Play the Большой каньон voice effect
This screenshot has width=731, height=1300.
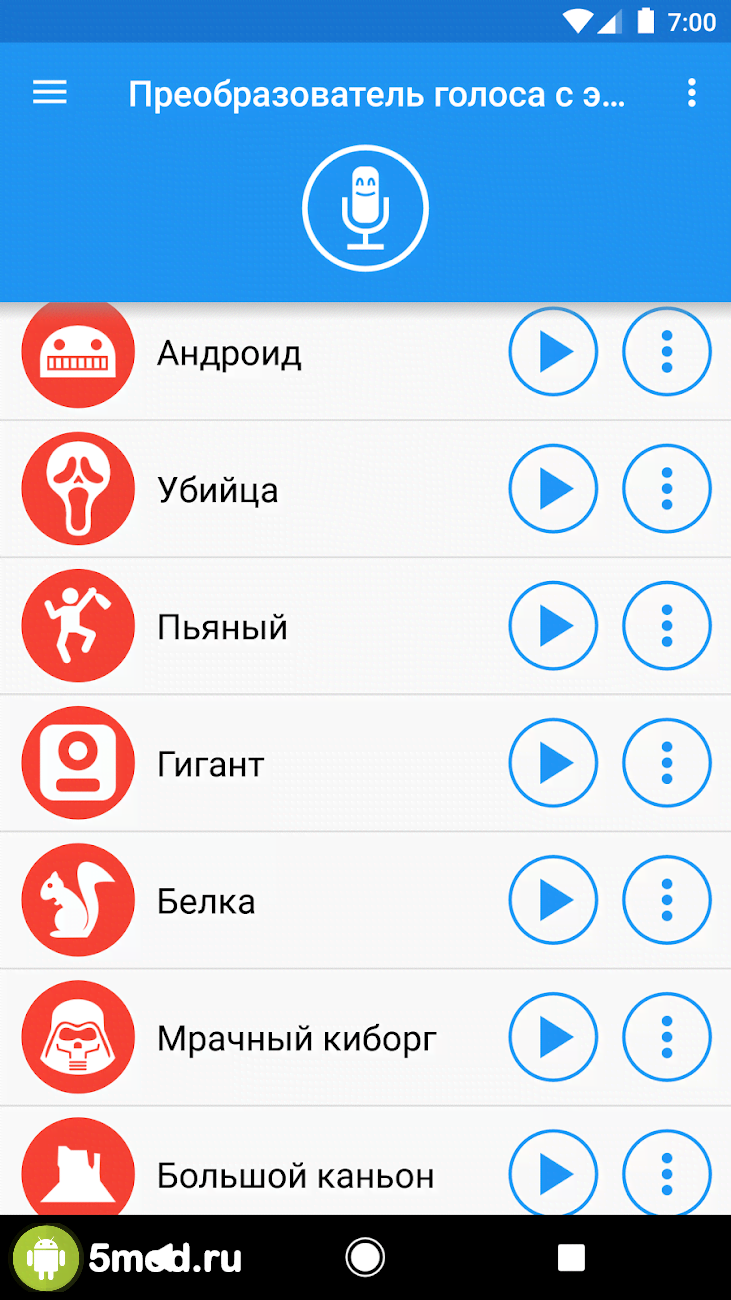click(x=553, y=1175)
